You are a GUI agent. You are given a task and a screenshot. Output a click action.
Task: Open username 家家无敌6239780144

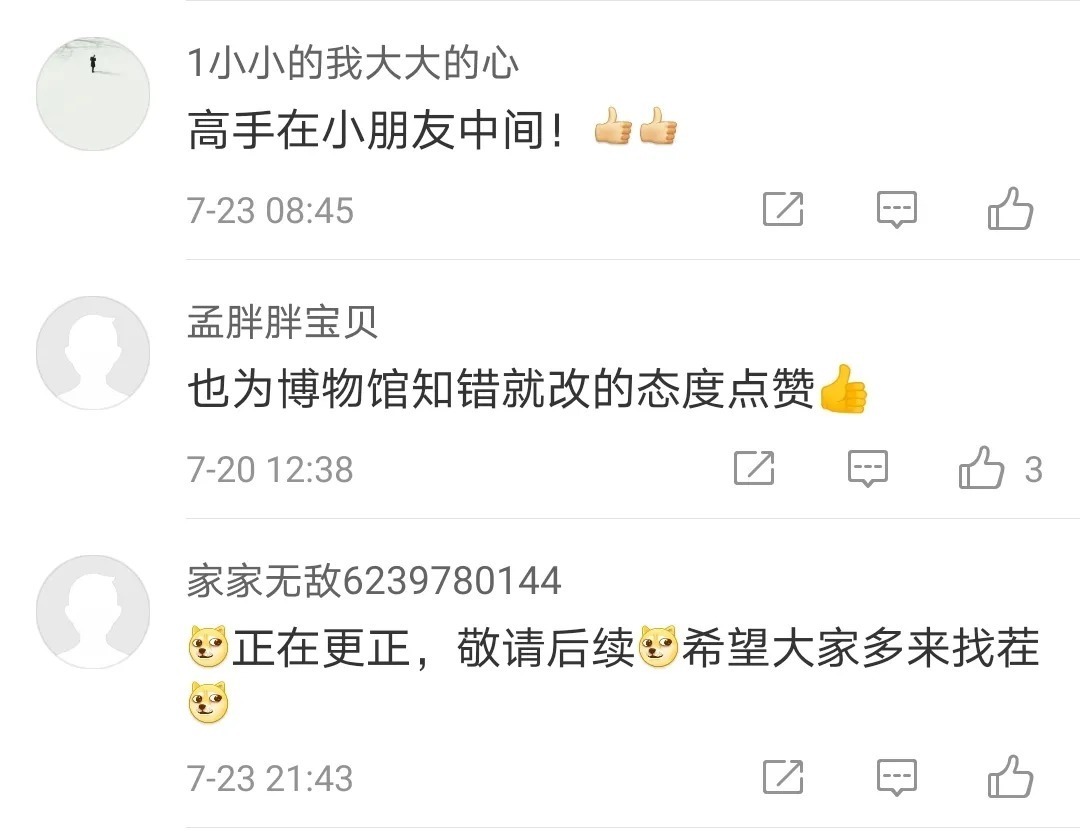(374, 581)
